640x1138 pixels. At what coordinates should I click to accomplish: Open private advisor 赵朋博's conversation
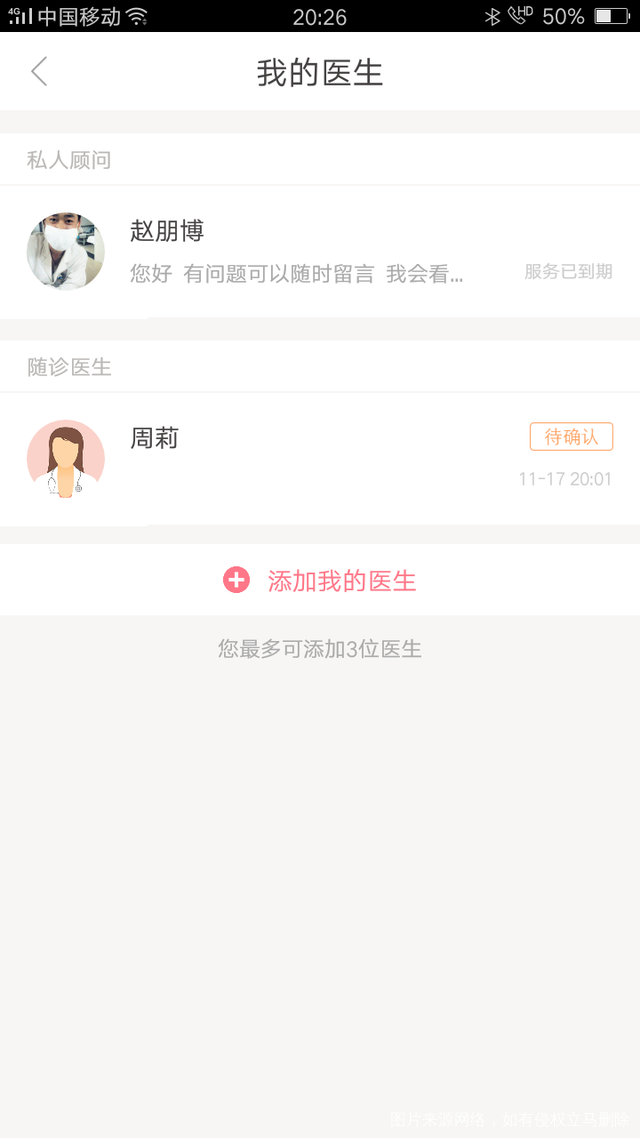pyautogui.click(x=320, y=252)
